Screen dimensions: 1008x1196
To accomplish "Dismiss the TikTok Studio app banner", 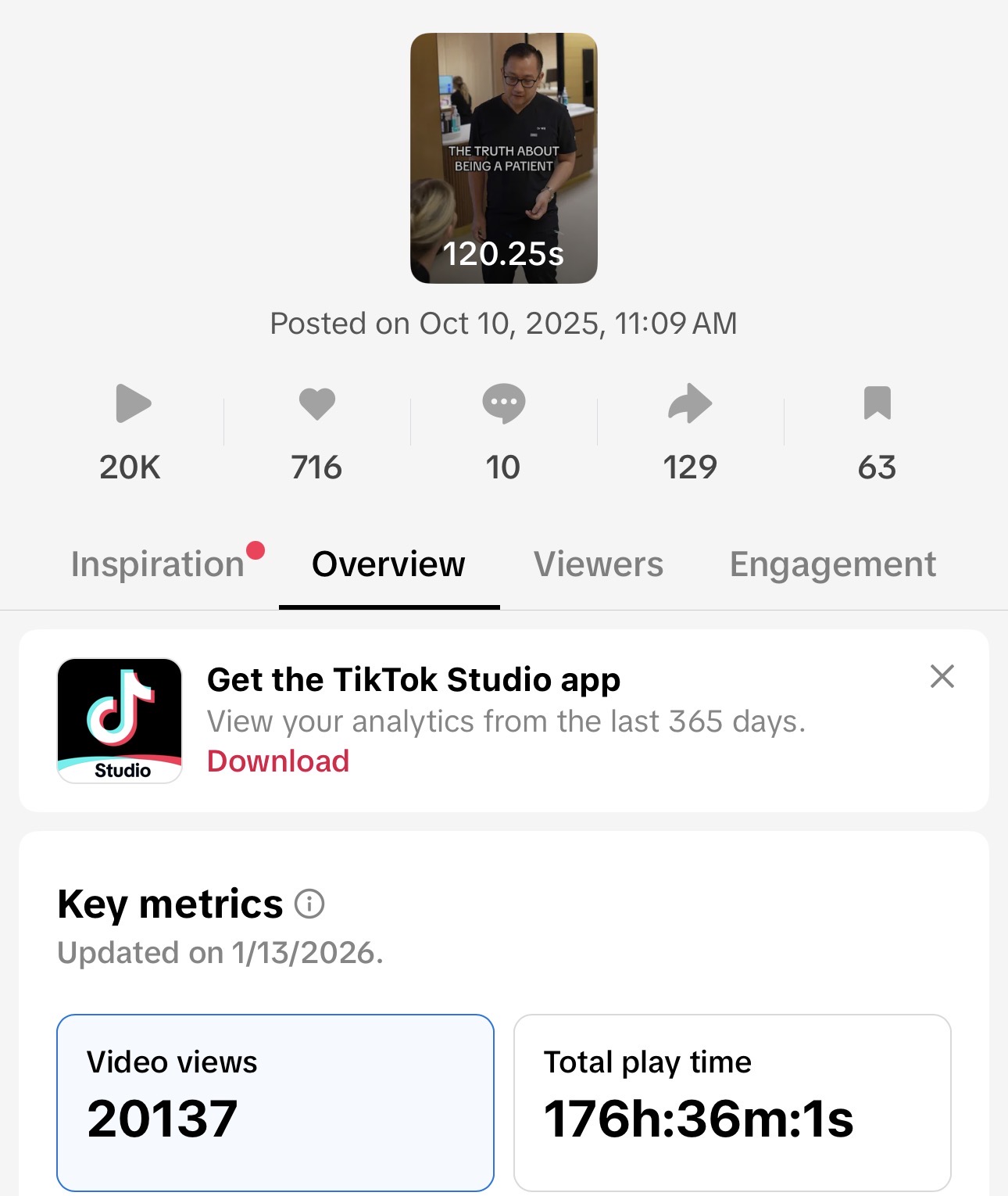I will click(x=942, y=676).
